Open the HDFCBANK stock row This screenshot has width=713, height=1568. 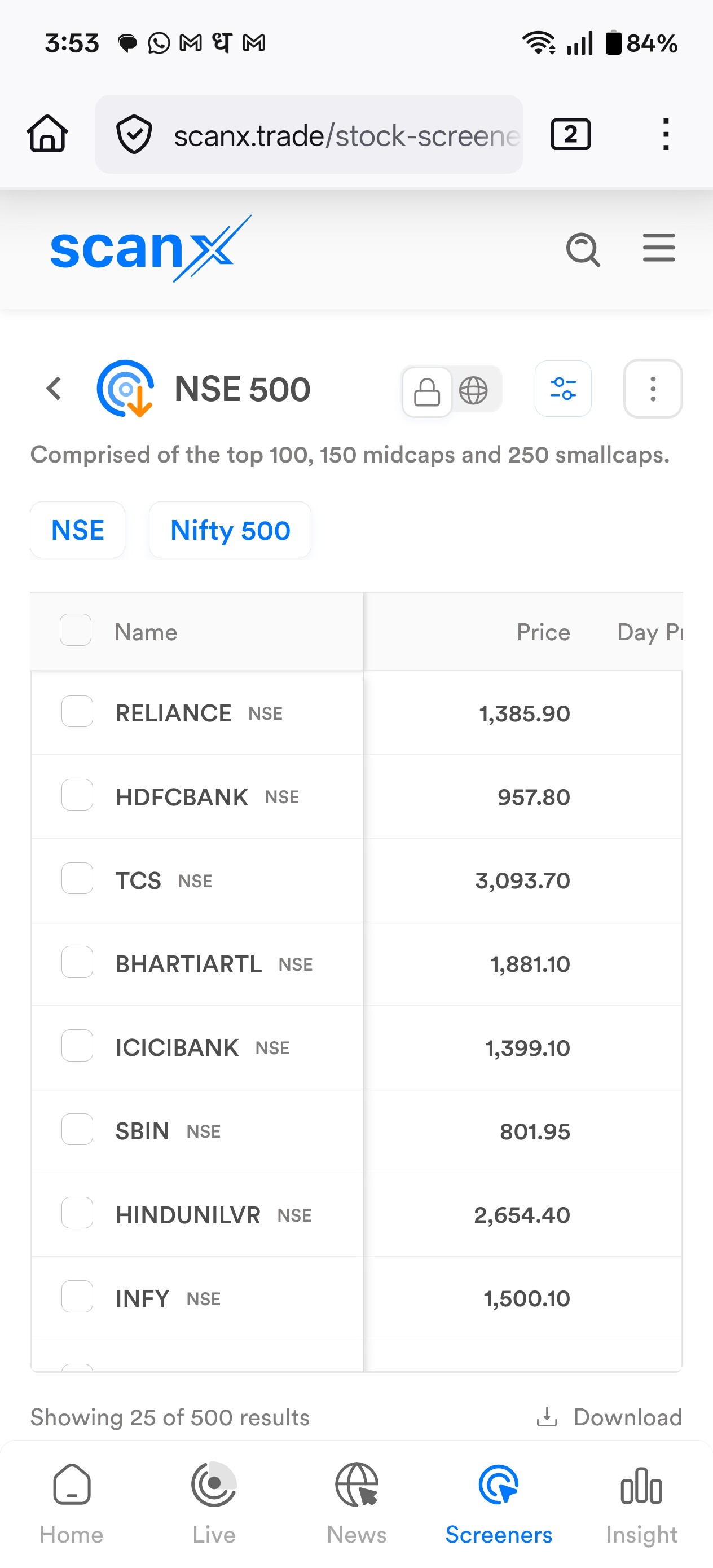tap(357, 797)
